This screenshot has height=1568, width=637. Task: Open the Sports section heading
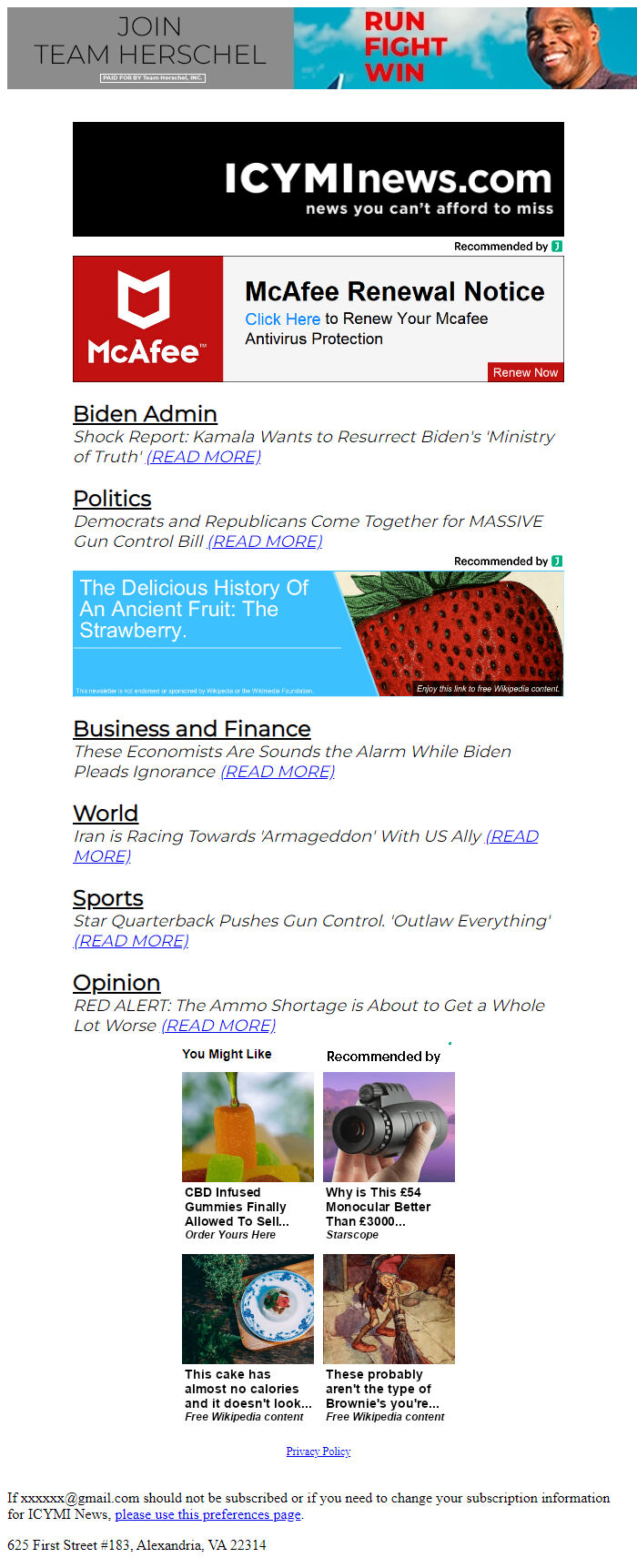[108, 898]
